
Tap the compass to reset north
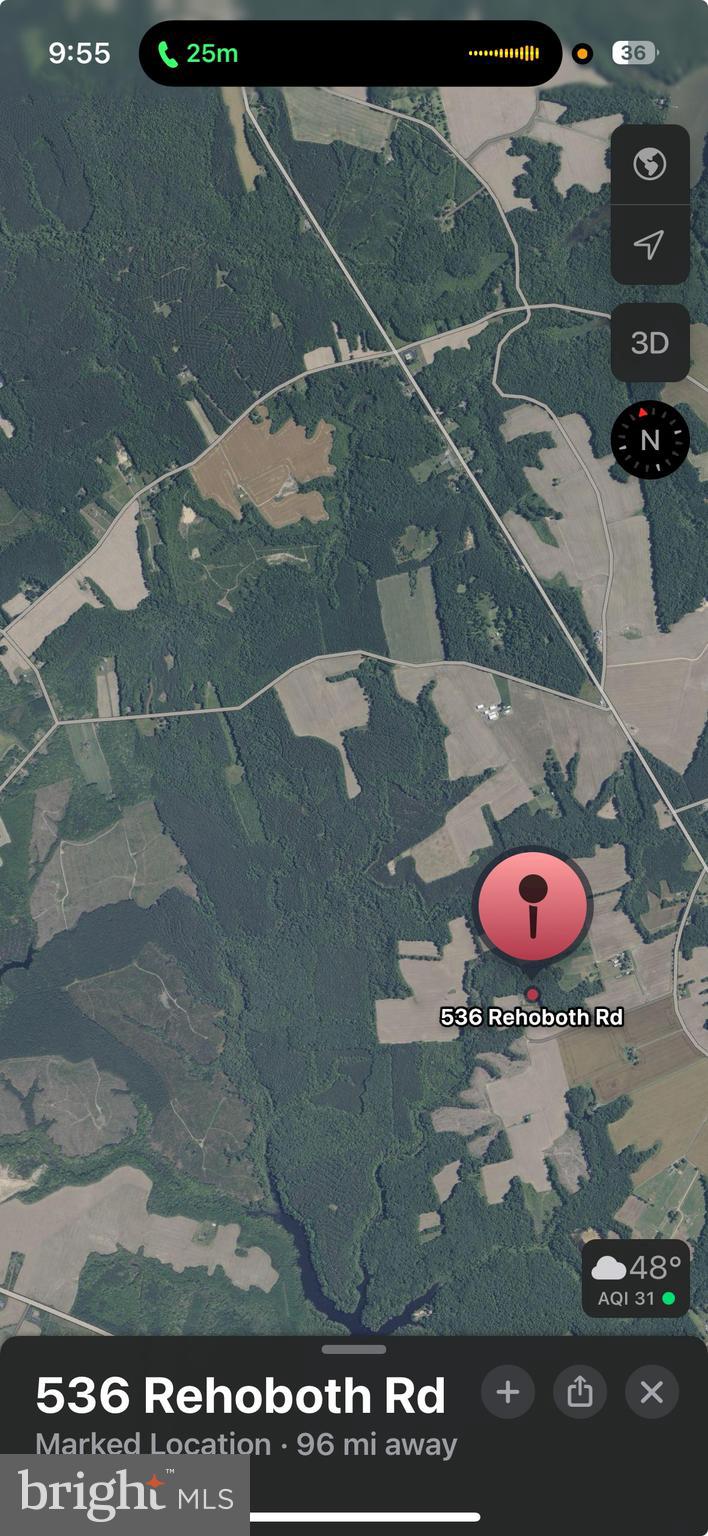pos(650,440)
